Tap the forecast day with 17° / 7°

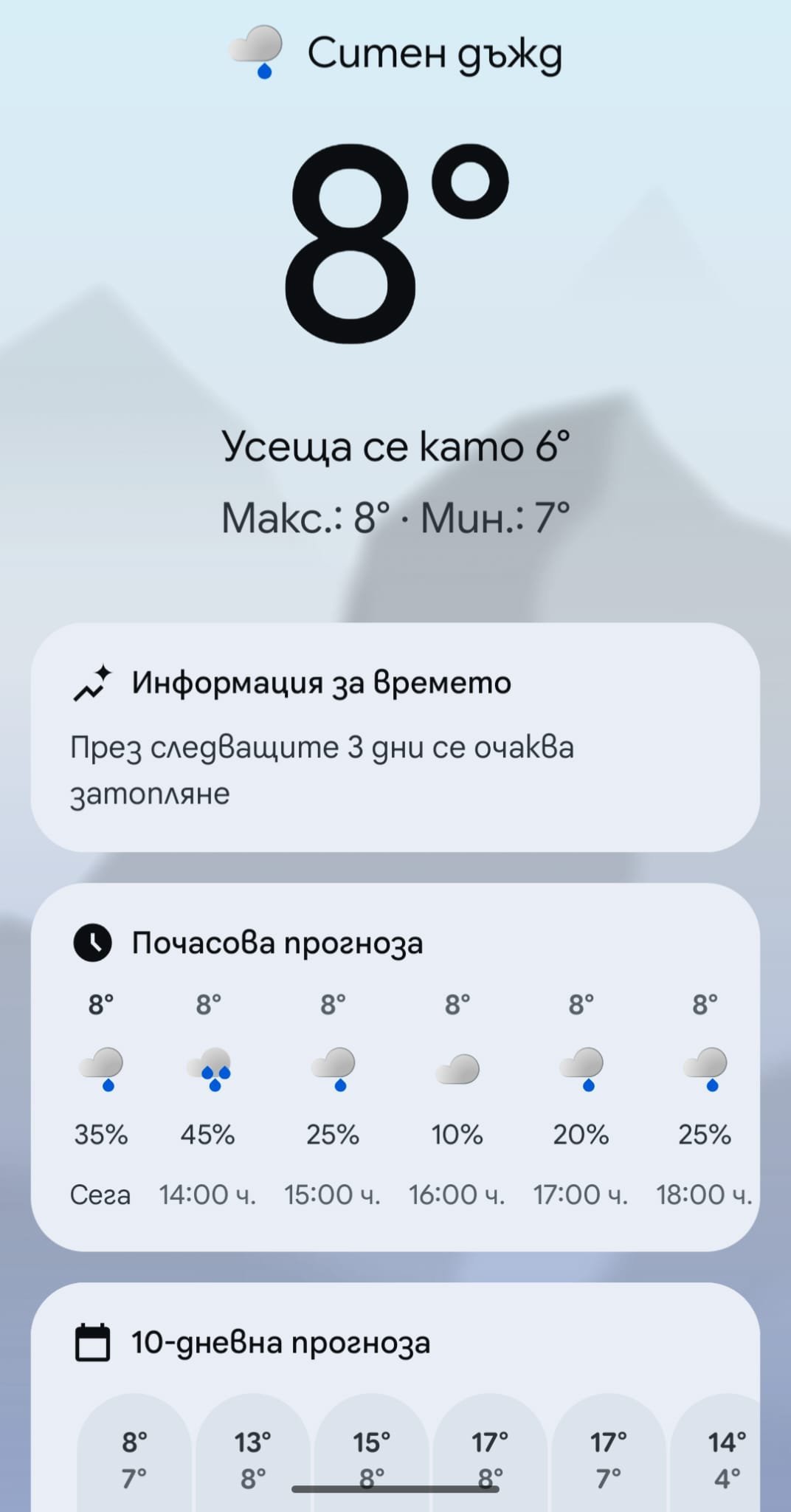coord(609,1458)
